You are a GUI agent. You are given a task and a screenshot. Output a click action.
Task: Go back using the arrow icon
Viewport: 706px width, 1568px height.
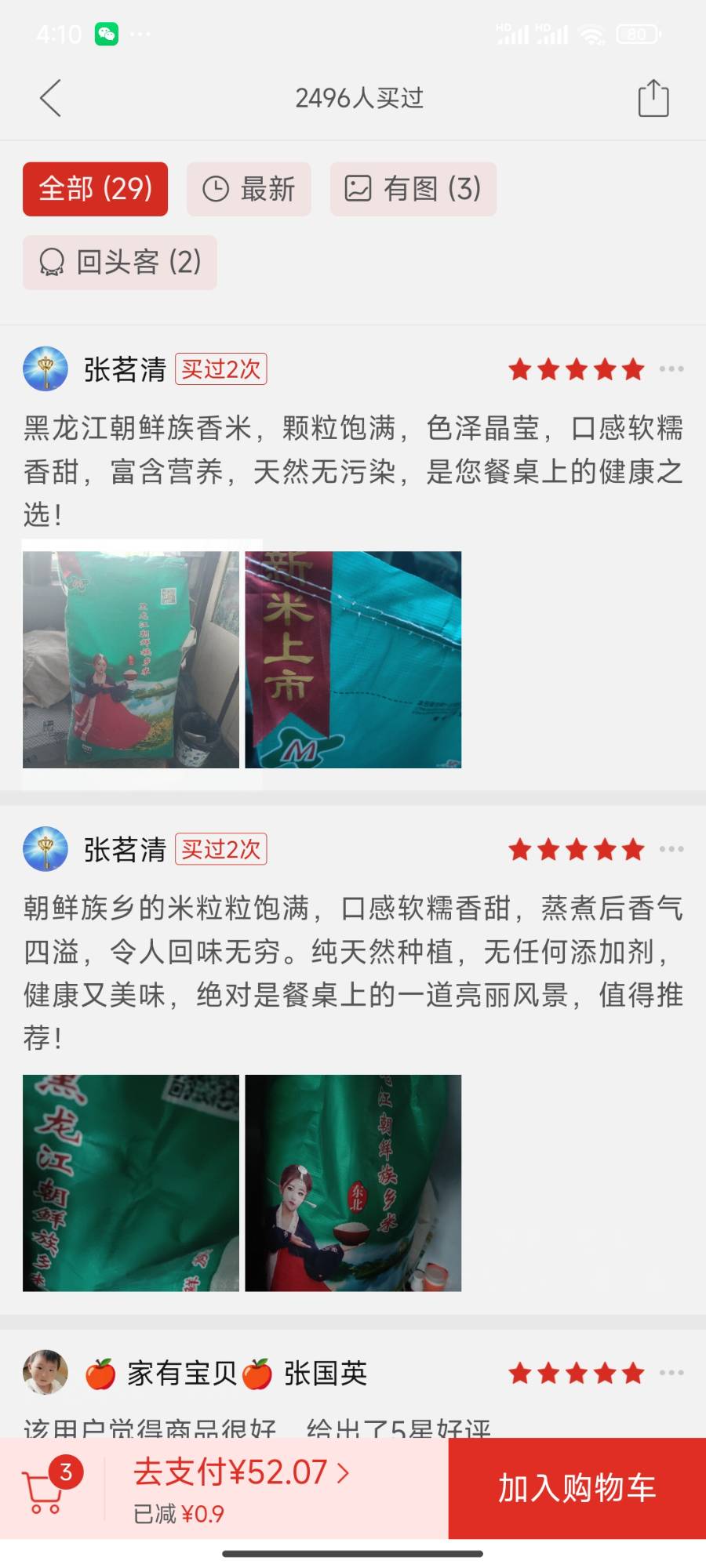coord(50,98)
